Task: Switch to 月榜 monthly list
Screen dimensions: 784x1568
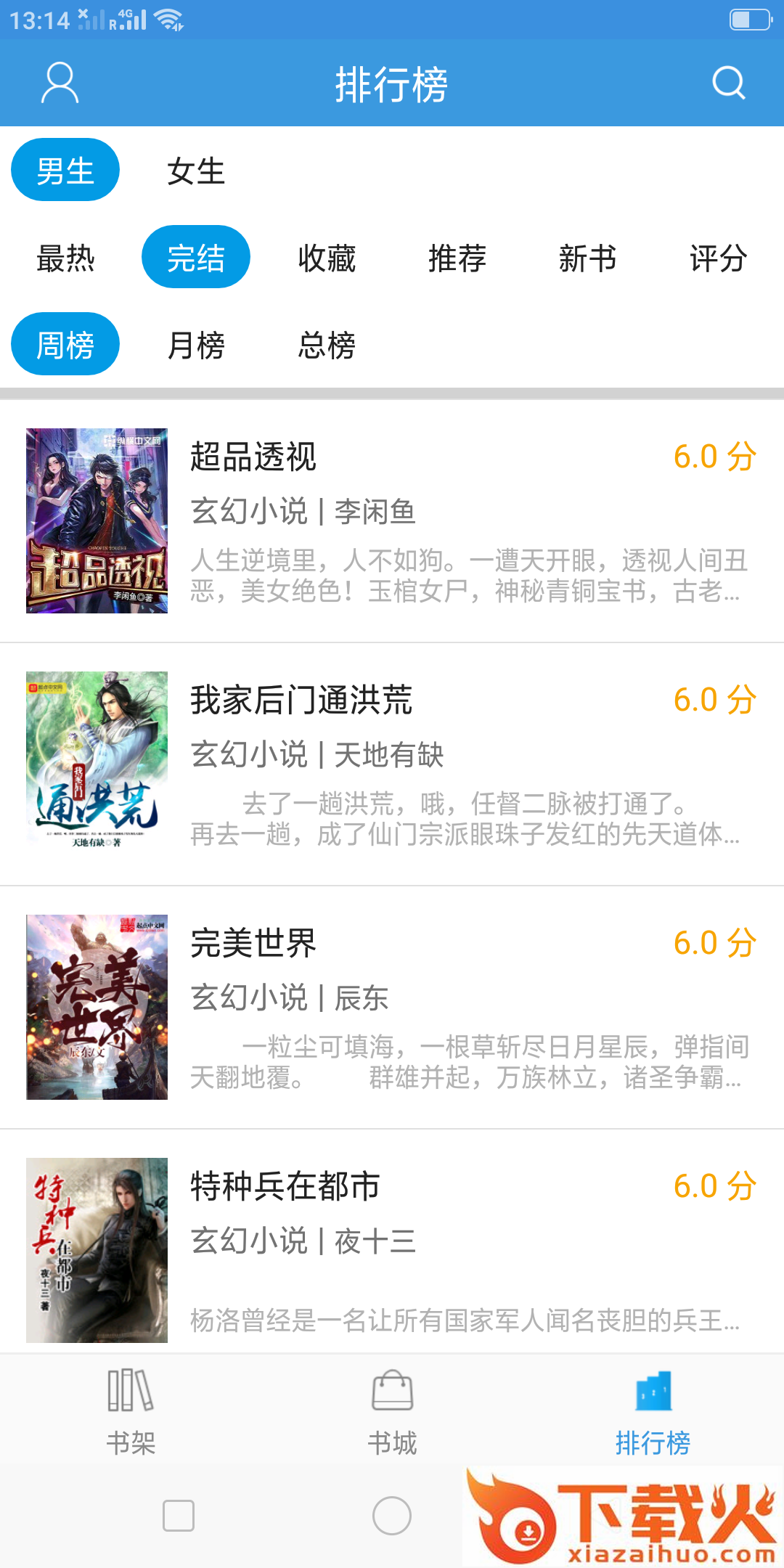Action: (196, 345)
